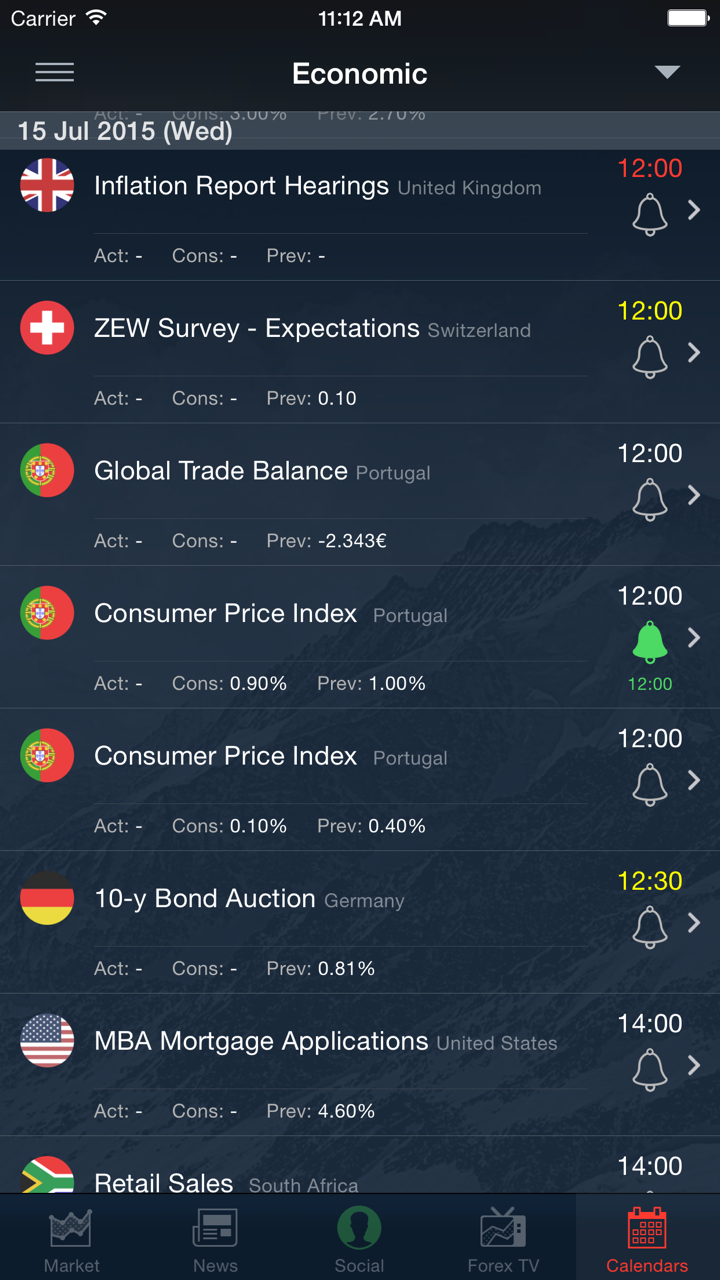720x1280 pixels.
Task: Open MBA Mortgage Applications event details
Action: tap(260, 1042)
